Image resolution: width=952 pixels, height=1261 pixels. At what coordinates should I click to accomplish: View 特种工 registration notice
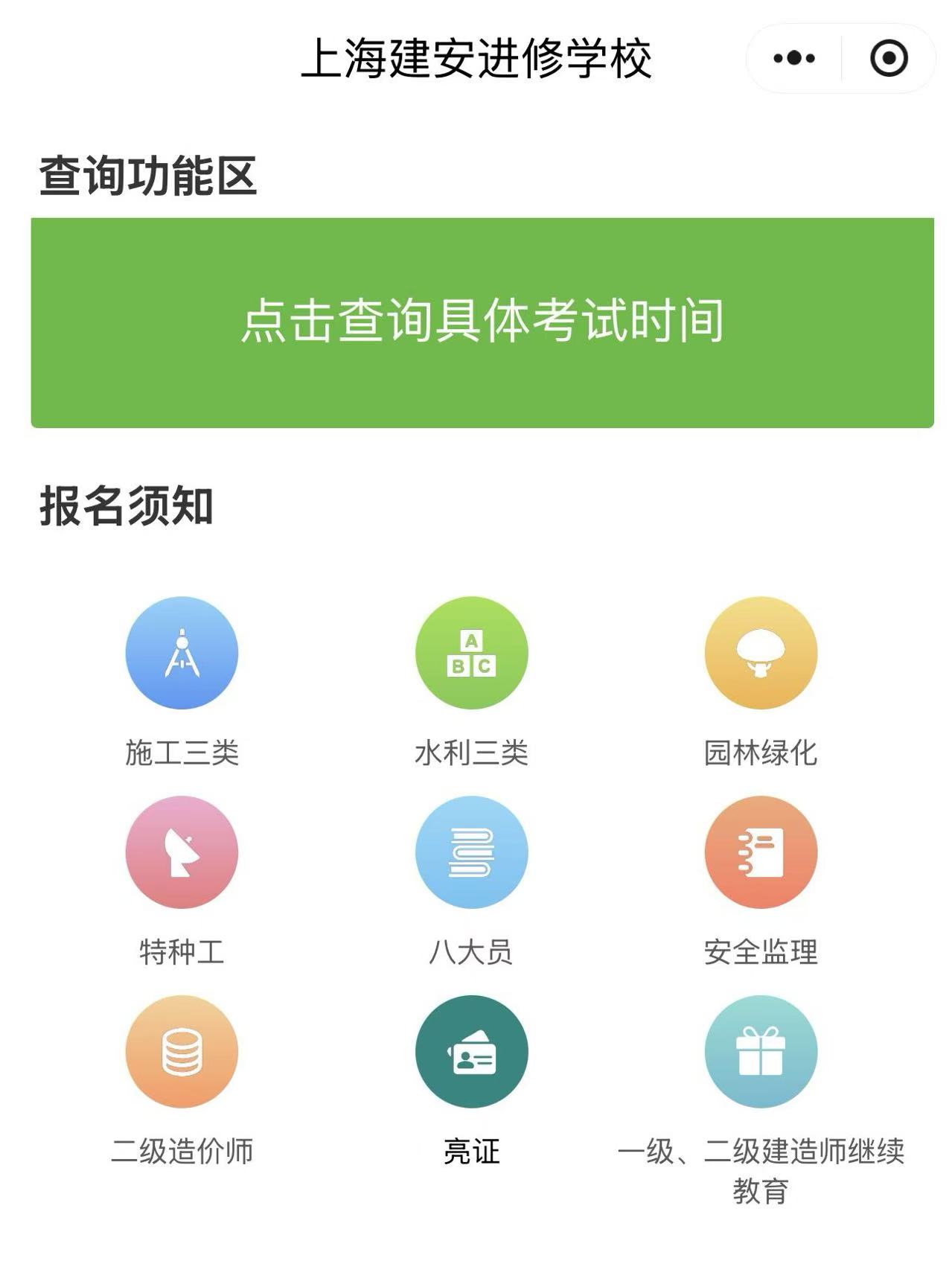(x=182, y=852)
